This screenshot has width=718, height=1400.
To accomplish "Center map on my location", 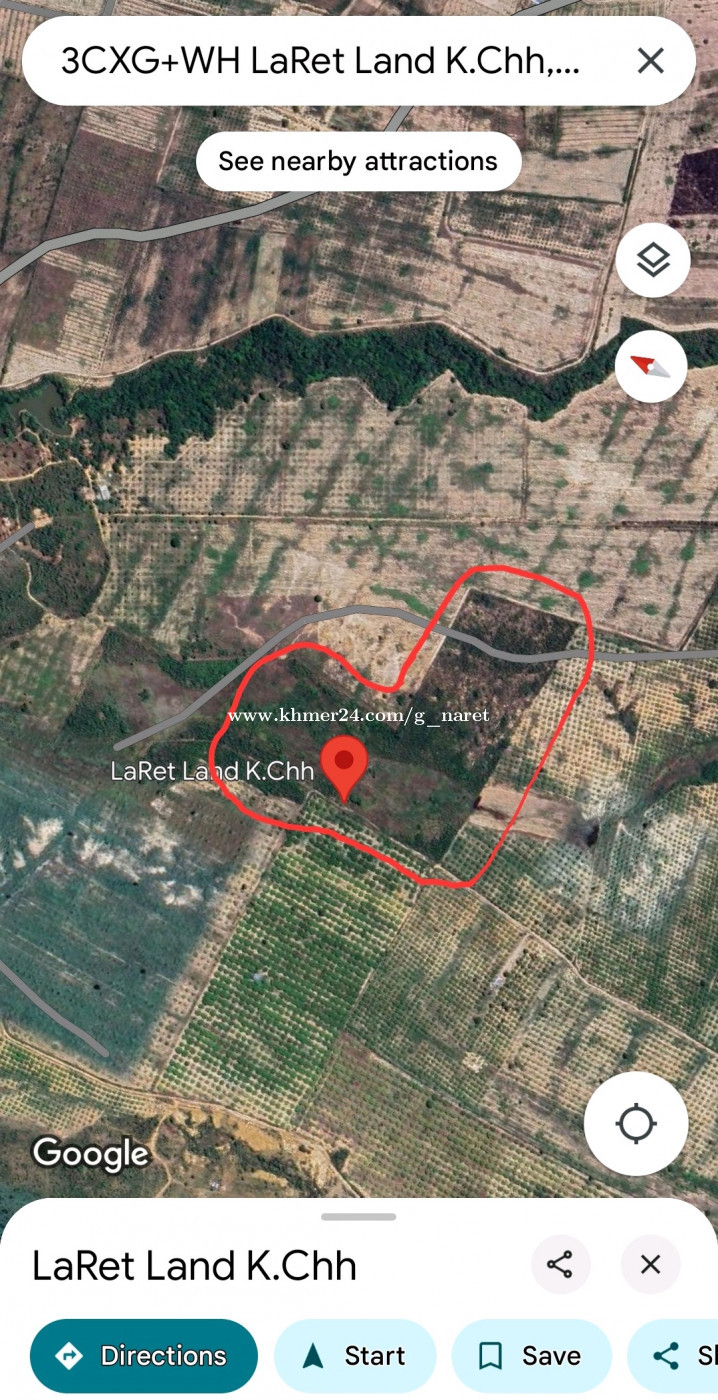I will (x=636, y=1123).
